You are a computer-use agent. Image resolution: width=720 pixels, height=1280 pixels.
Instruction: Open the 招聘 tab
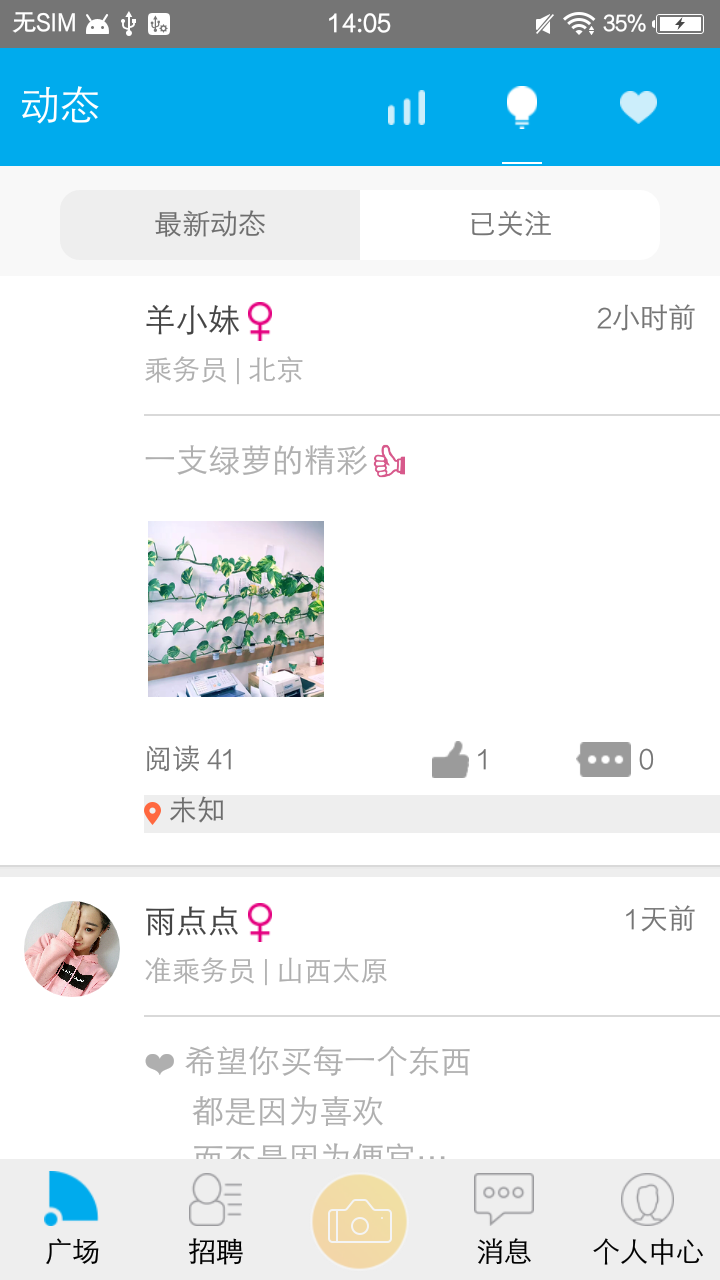(216, 1220)
